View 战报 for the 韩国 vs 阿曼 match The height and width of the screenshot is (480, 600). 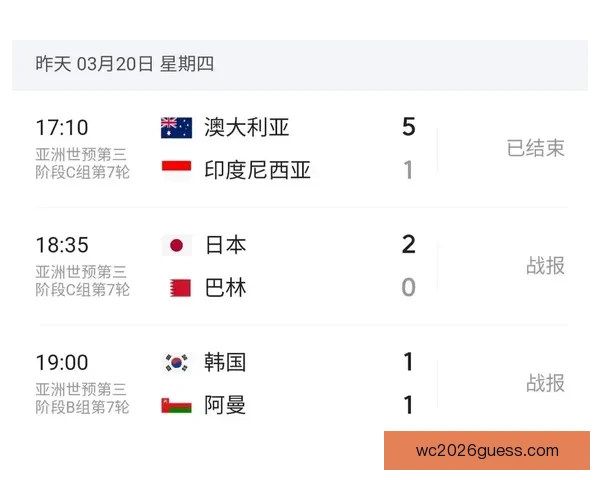pos(546,383)
